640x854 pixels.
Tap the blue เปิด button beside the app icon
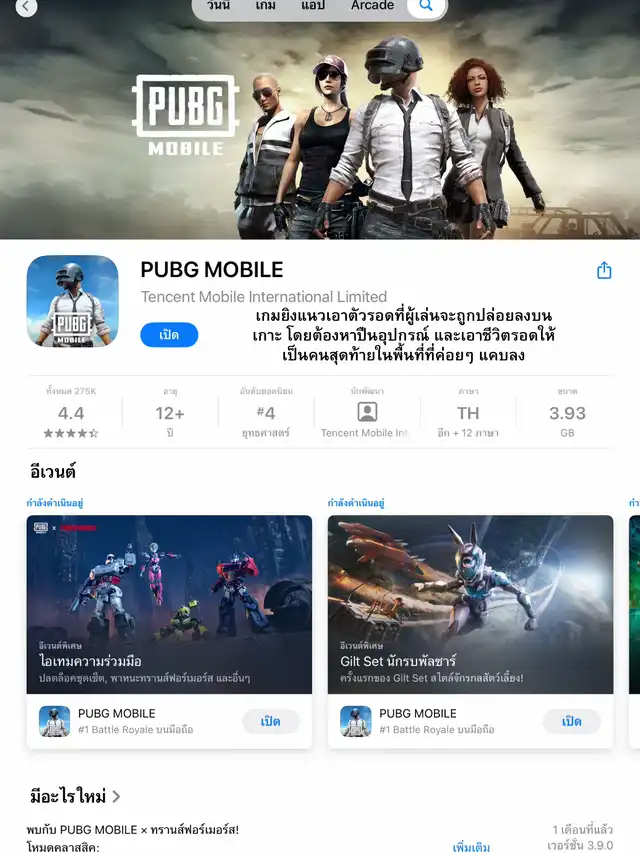pos(169,334)
